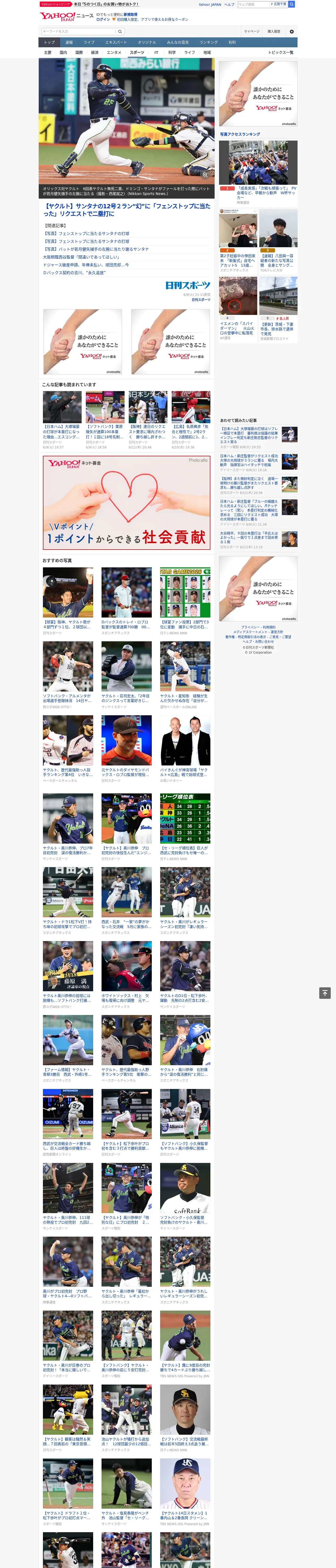Image resolution: width=336 pixels, height=1568 pixels.
Task: Tap the back-to-top arrow button
Action: pyautogui.click(x=325, y=993)
